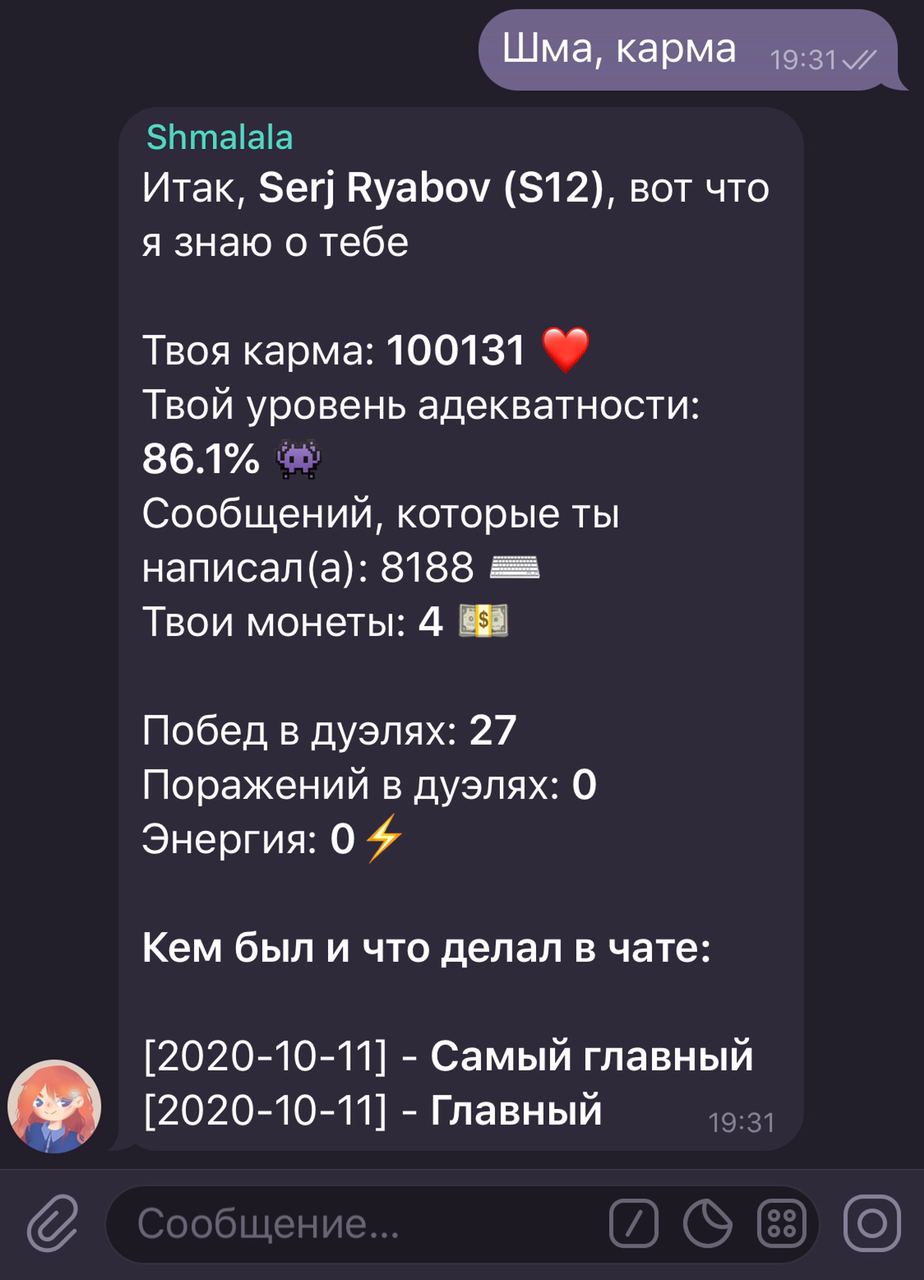Record a video message with camera icon
This screenshot has width=924, height=1280.
click(x=873, y=1224)
